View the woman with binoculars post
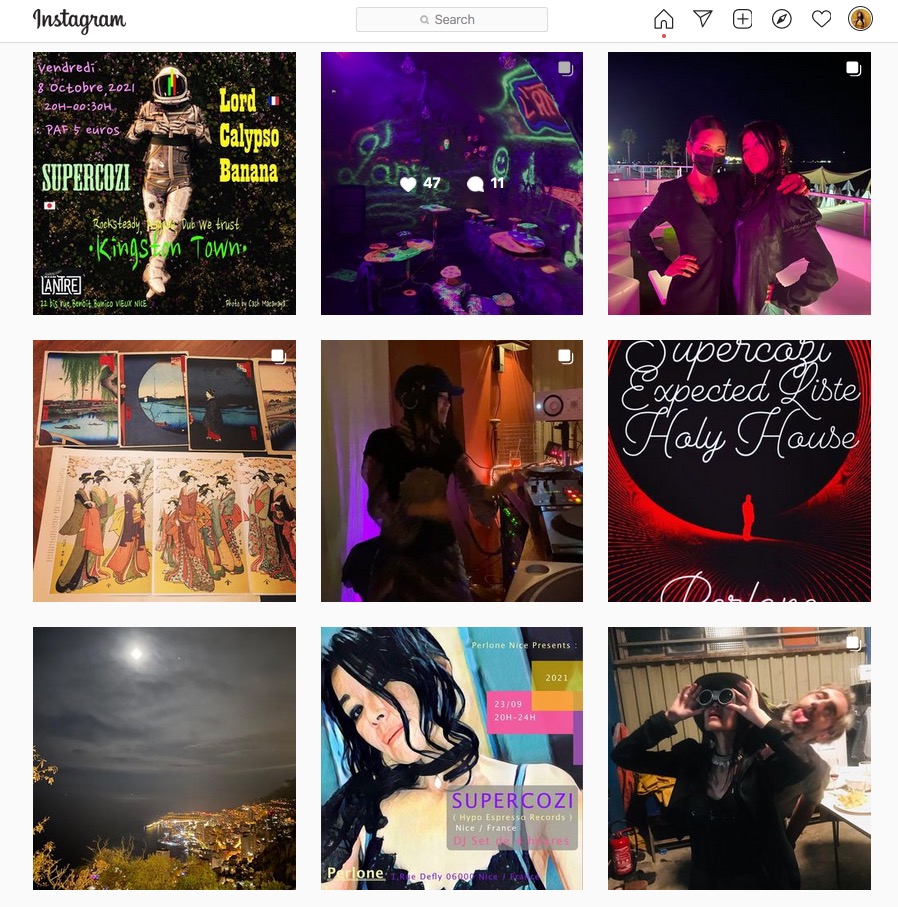The image size is (898, 907). tap(739, 758)
